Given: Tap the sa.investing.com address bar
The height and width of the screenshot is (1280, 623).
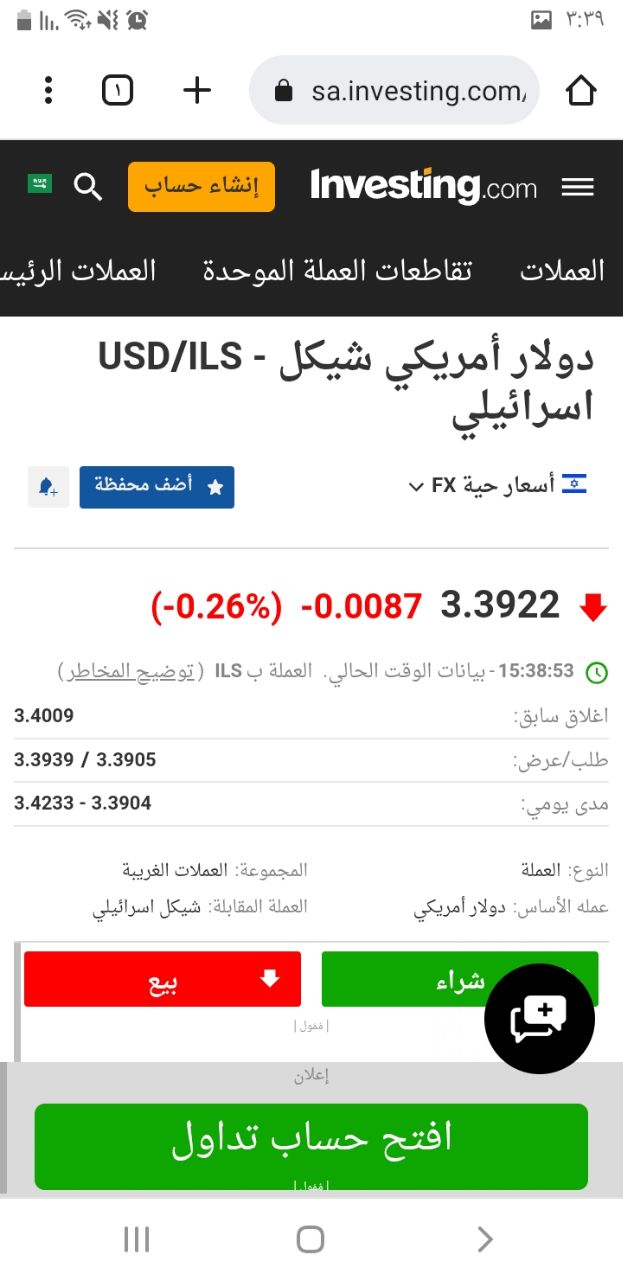Looking at the screenshot, I should 394,91.
